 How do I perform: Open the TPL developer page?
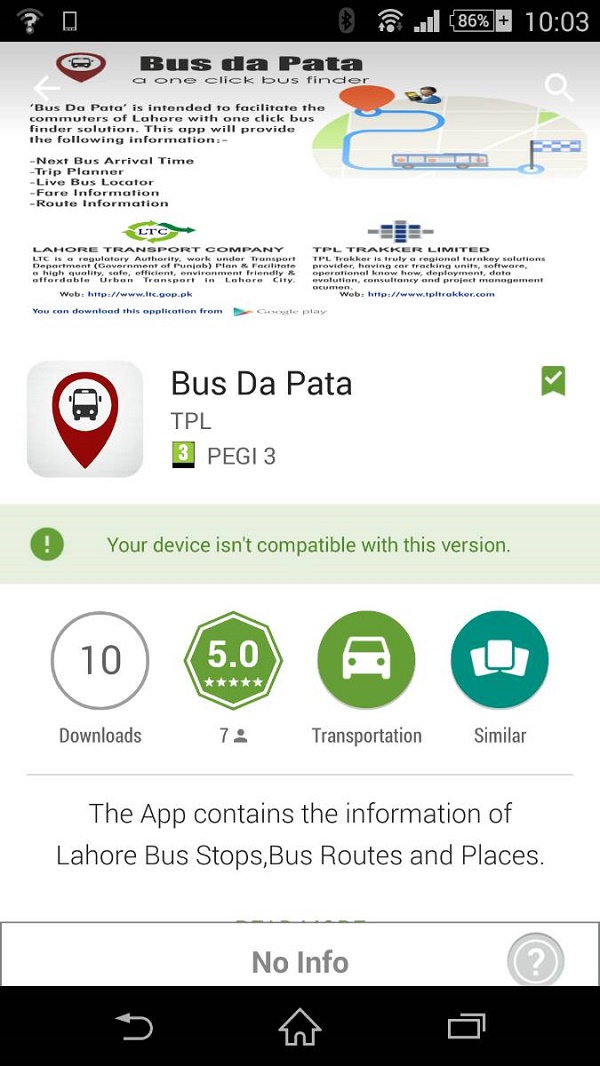click(191, 421)
